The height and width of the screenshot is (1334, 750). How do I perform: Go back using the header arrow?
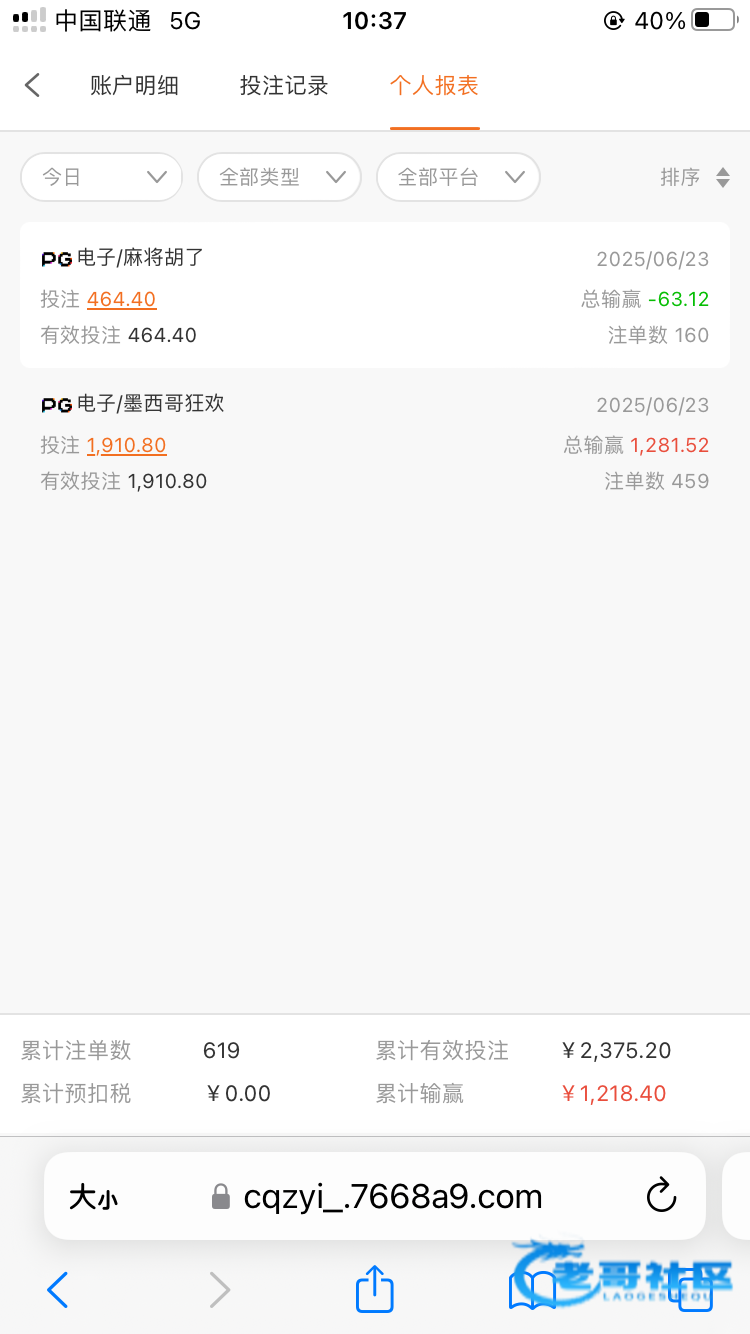(32, 85)
